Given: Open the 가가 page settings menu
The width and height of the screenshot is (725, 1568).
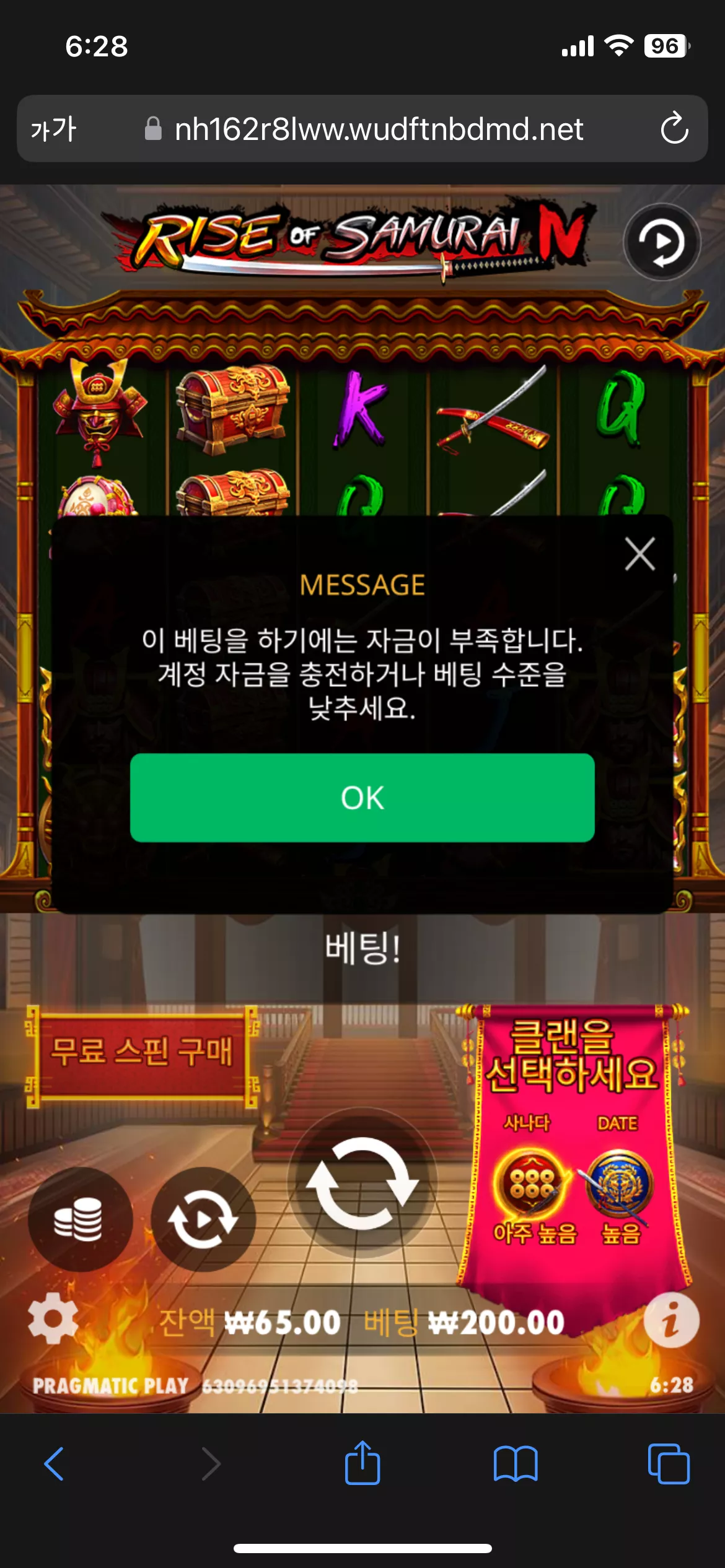Looking at the screenshot, I should [53, 129].
